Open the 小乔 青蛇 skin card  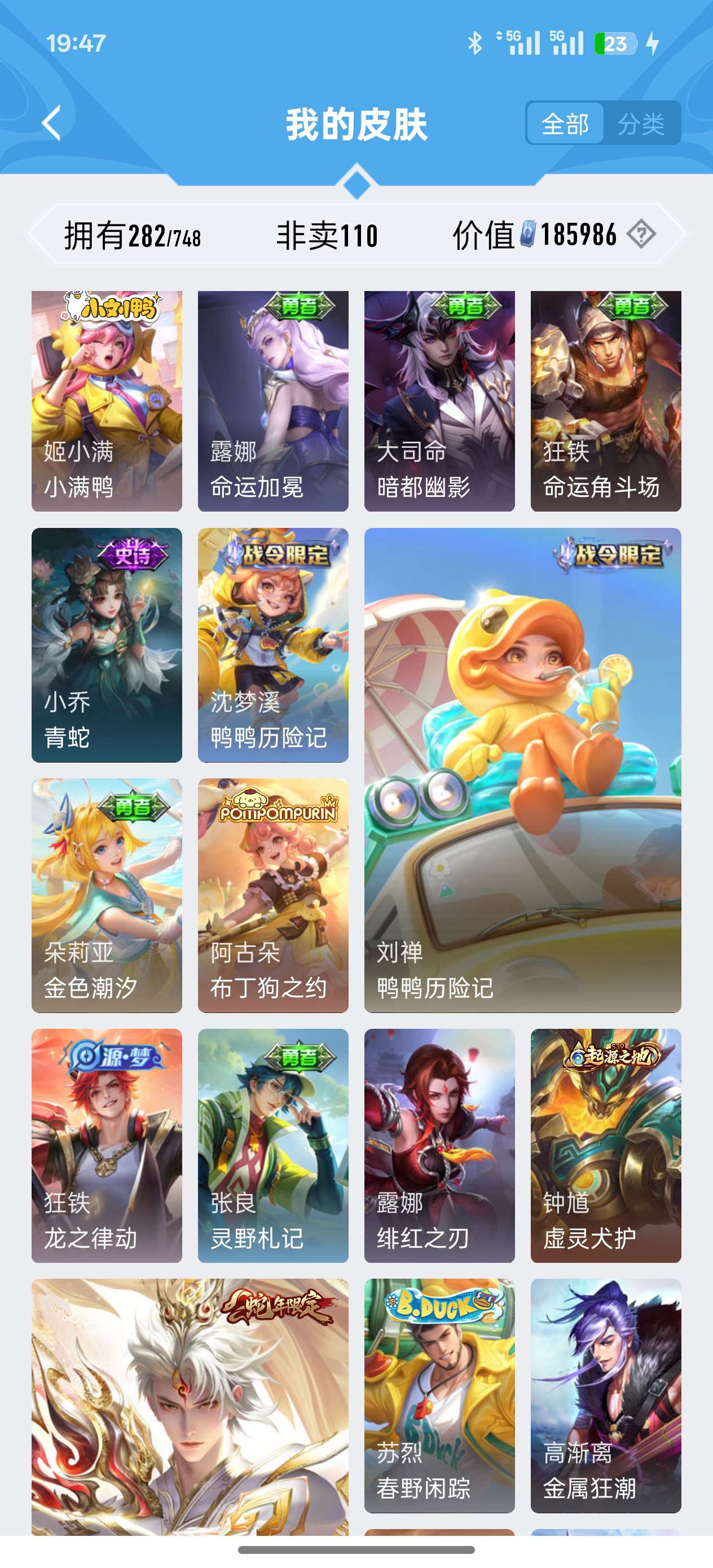tap(107, 645)
